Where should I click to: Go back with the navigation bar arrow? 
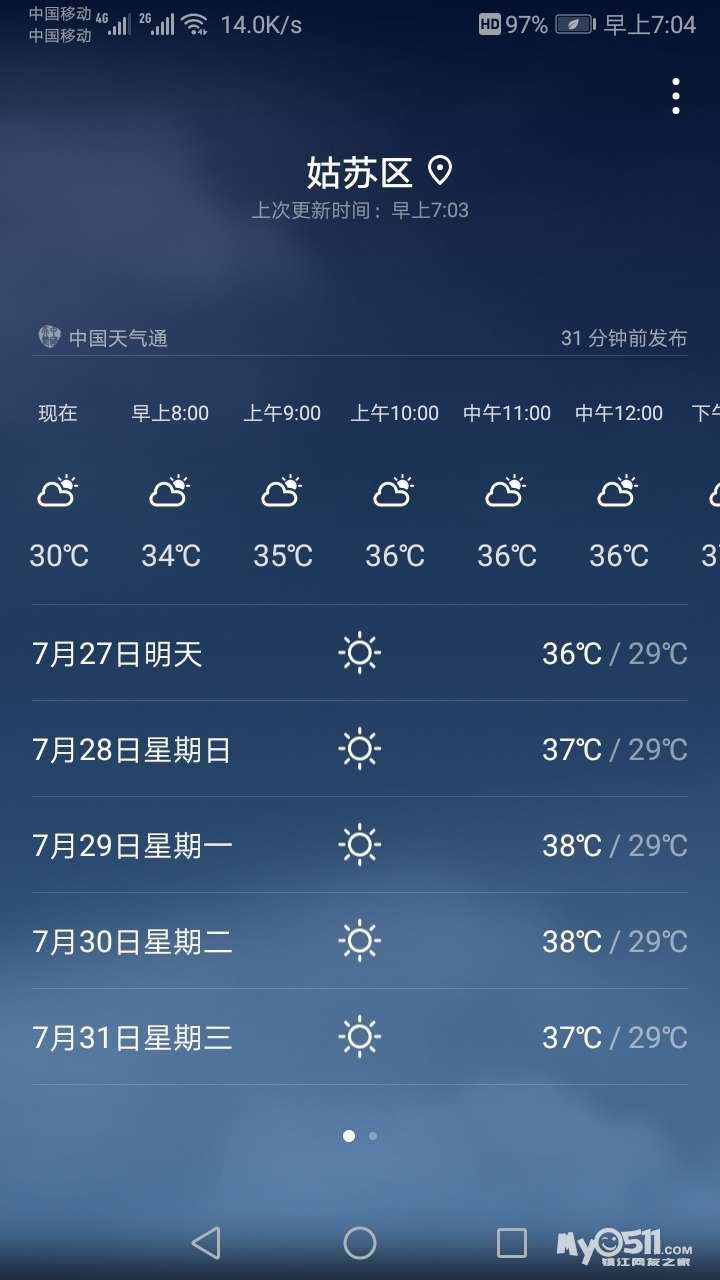pyautogui.click(x=206, y=1243)
